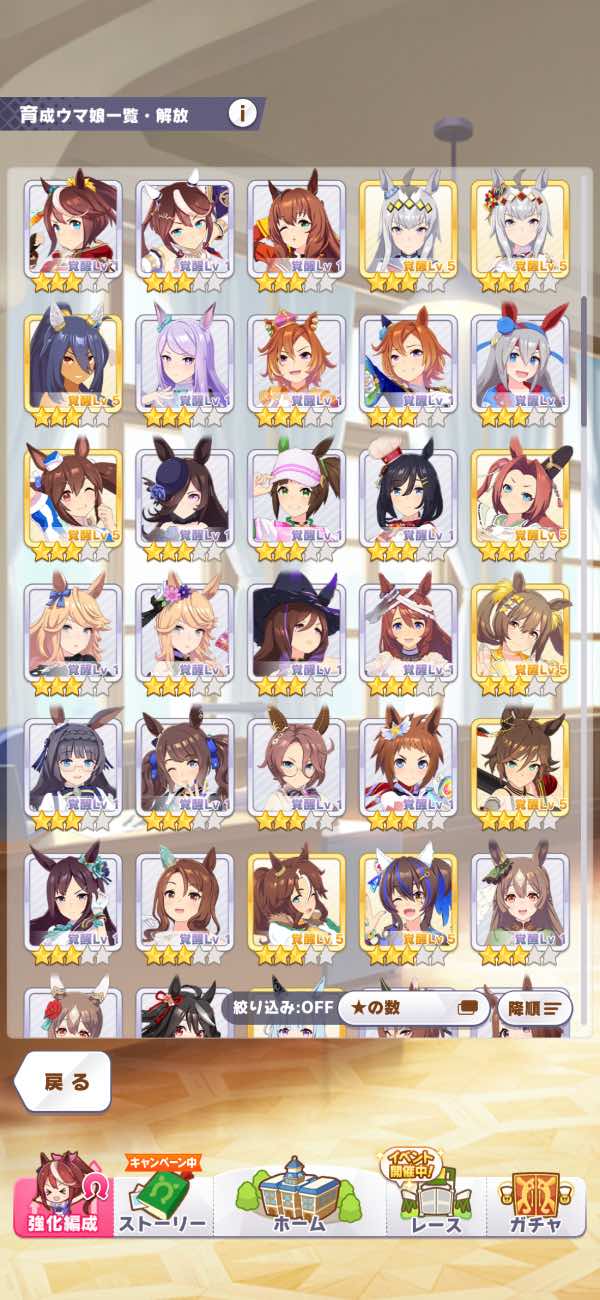Select the purple-haired girl card
This screenshot has width=600, height=1300.
point(185,363)
